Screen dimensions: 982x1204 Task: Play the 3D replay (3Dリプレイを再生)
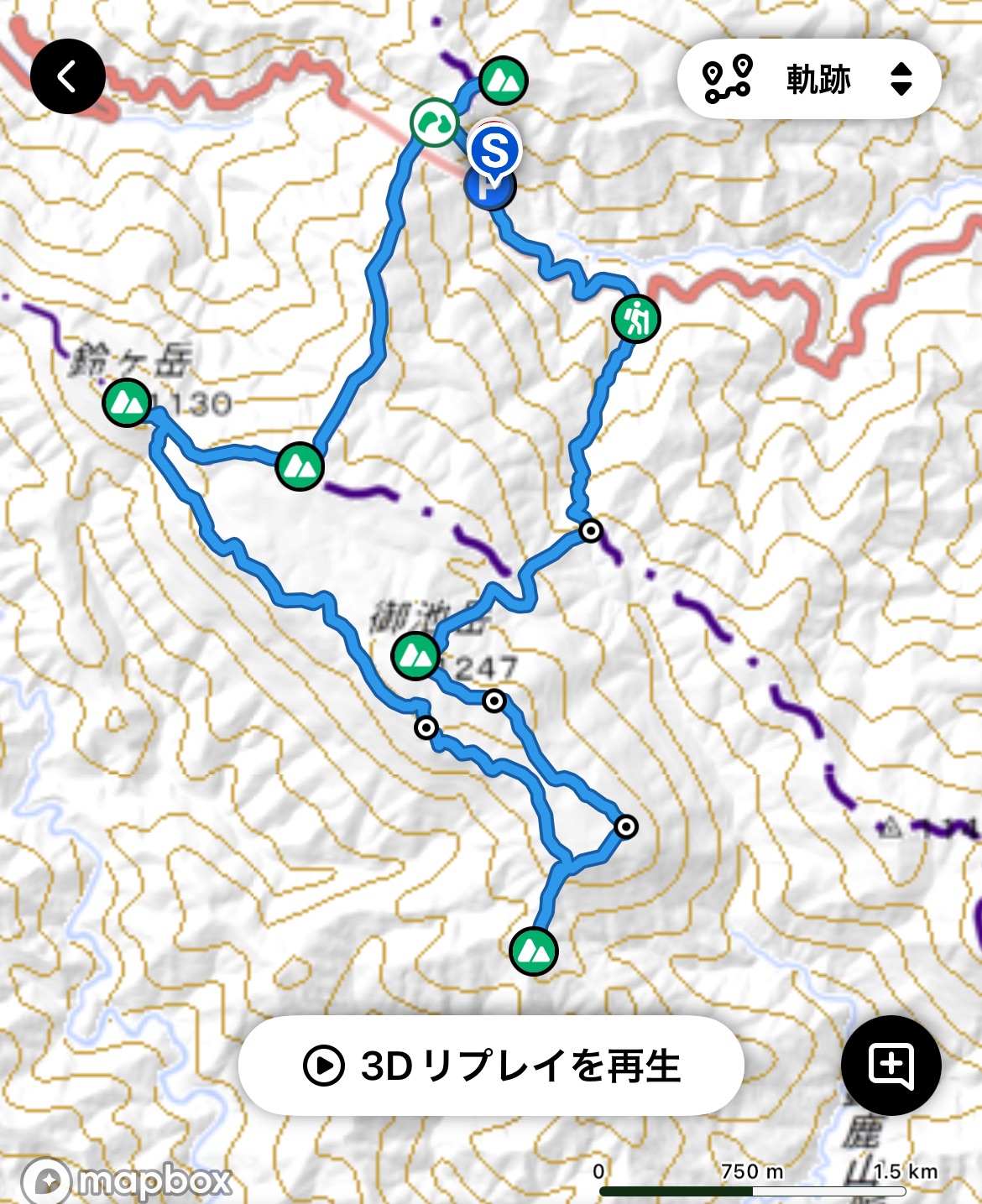coord(491,1066)
